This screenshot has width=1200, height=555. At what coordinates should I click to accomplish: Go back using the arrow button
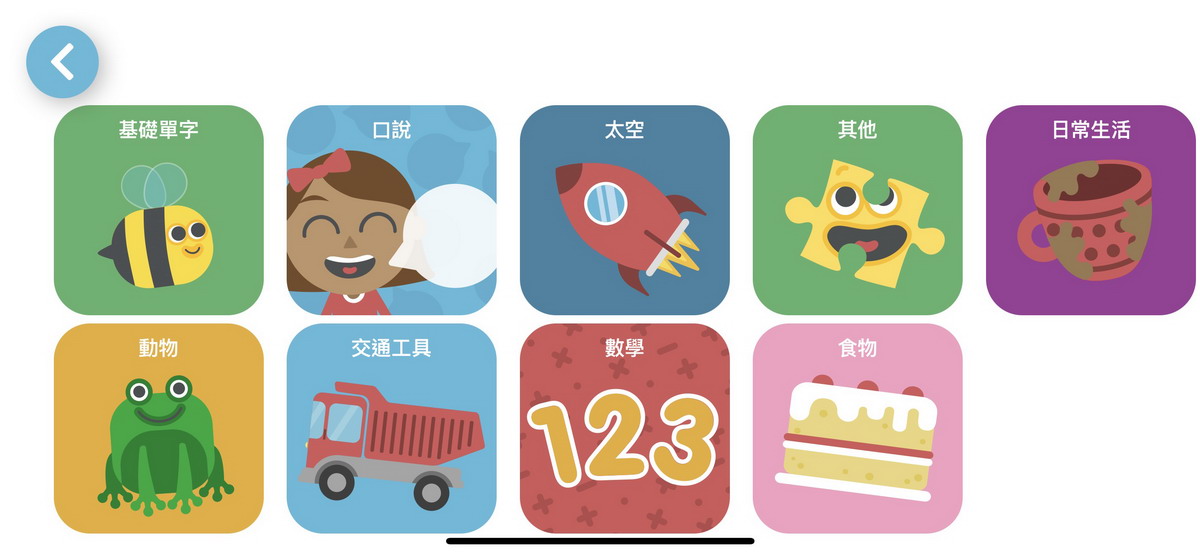pos(62,62)
